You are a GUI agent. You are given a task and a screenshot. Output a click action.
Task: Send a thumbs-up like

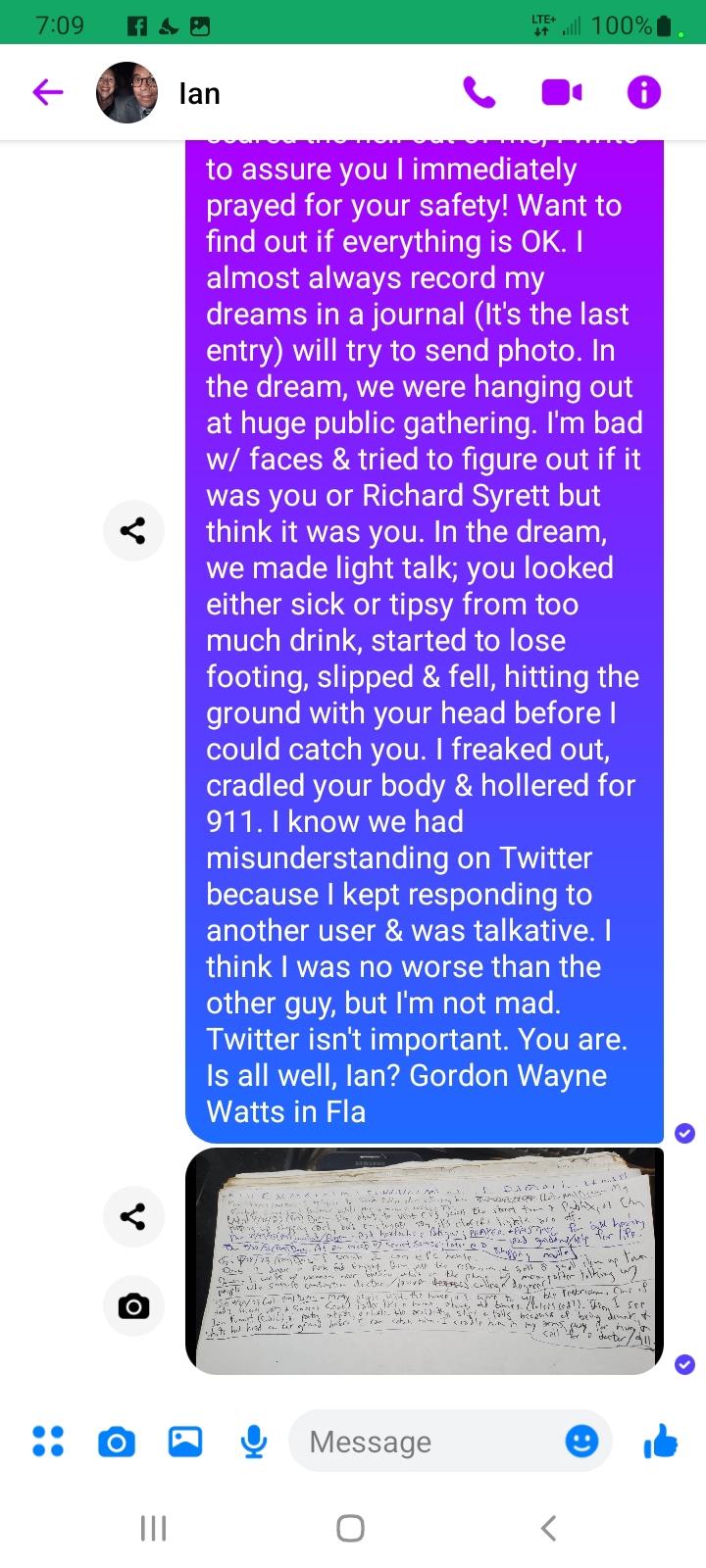pos(660,1440)
